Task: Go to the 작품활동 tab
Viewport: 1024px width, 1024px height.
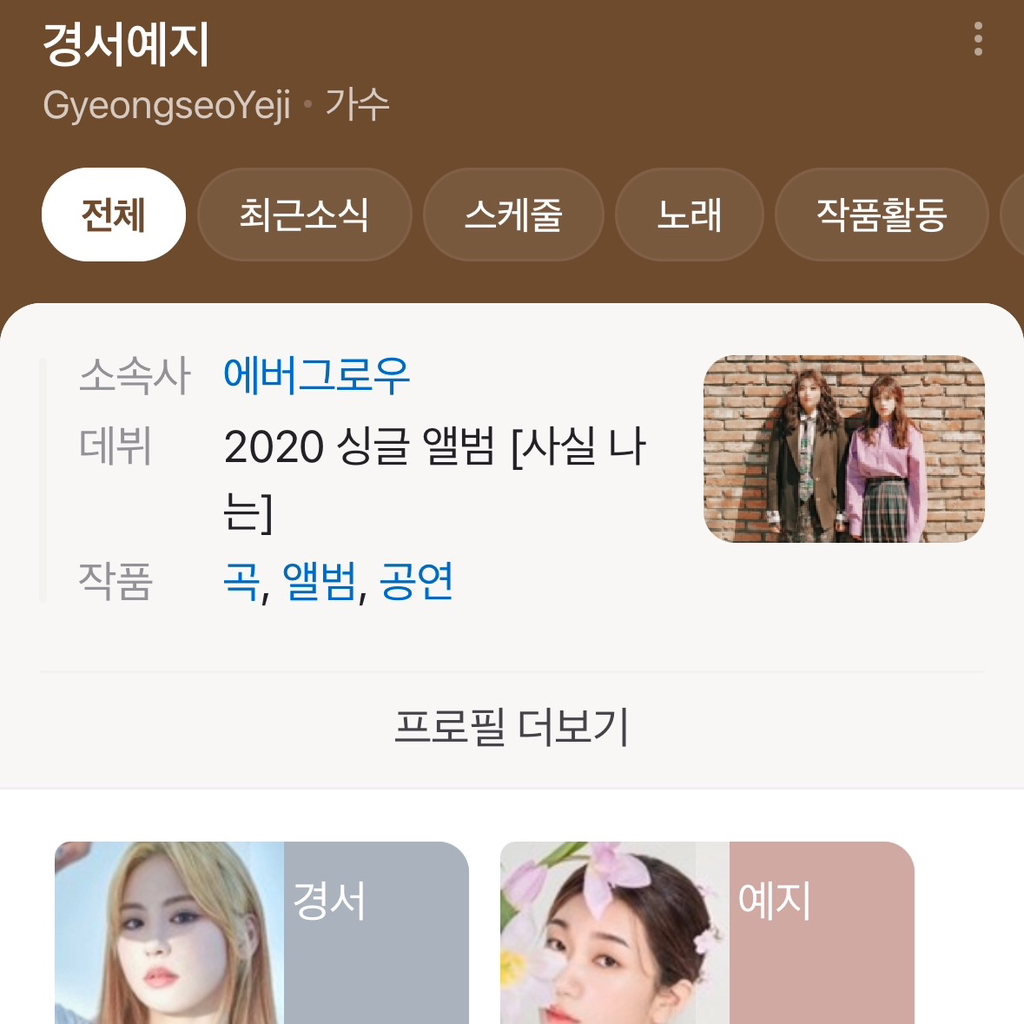Action: pos(881,215)
